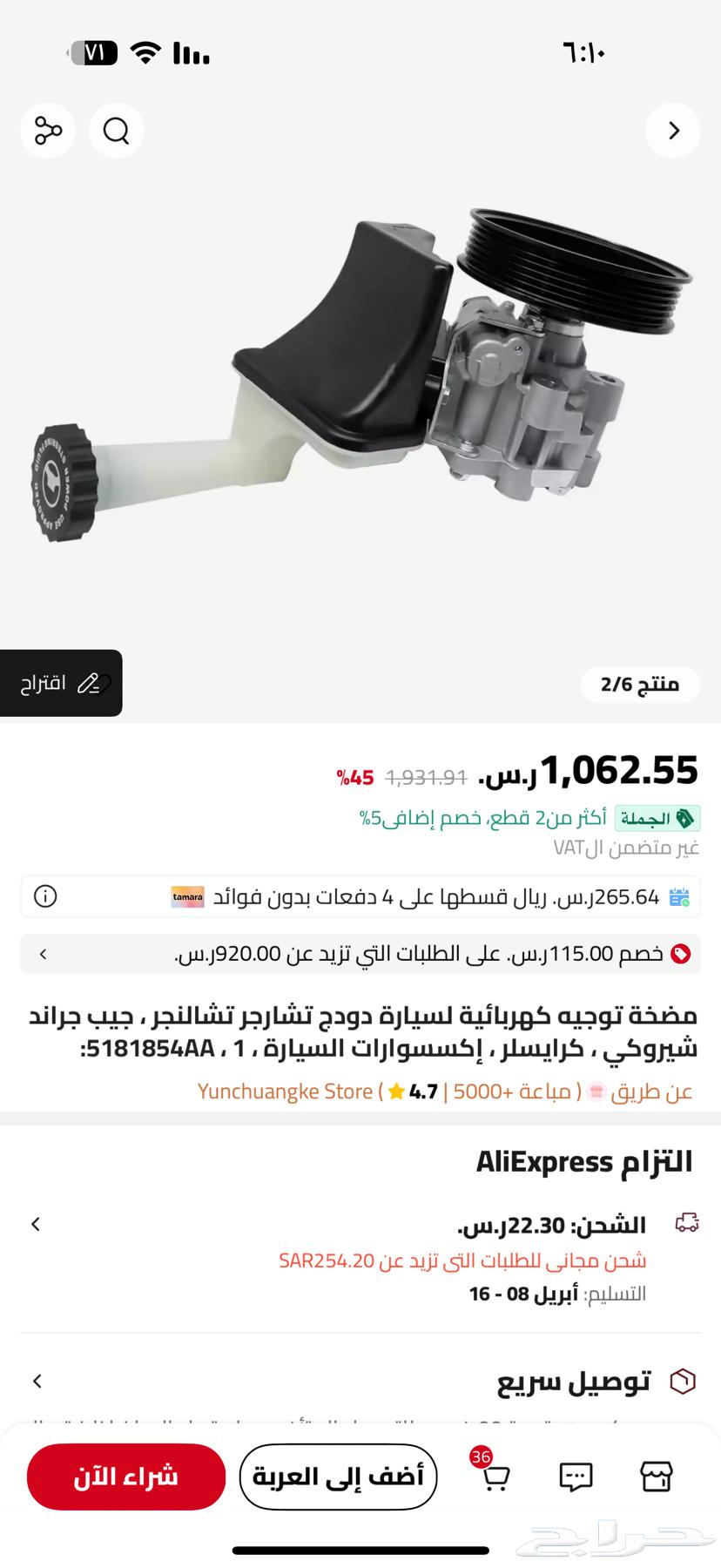
Task: Tap شراء الآن to buy now
Action: coord(126,1477)
